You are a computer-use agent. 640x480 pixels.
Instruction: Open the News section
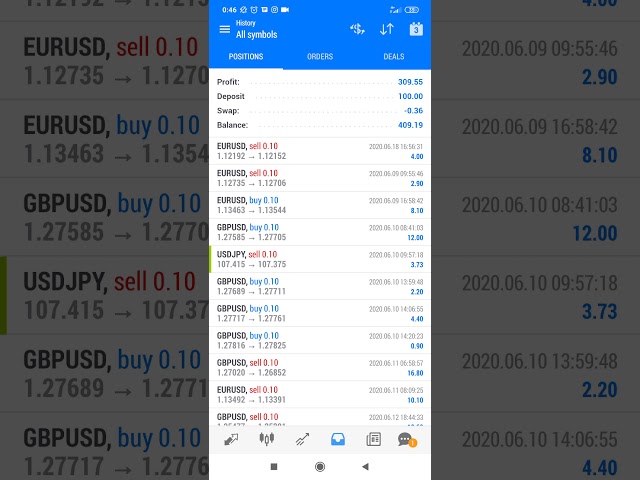point(373,439)
